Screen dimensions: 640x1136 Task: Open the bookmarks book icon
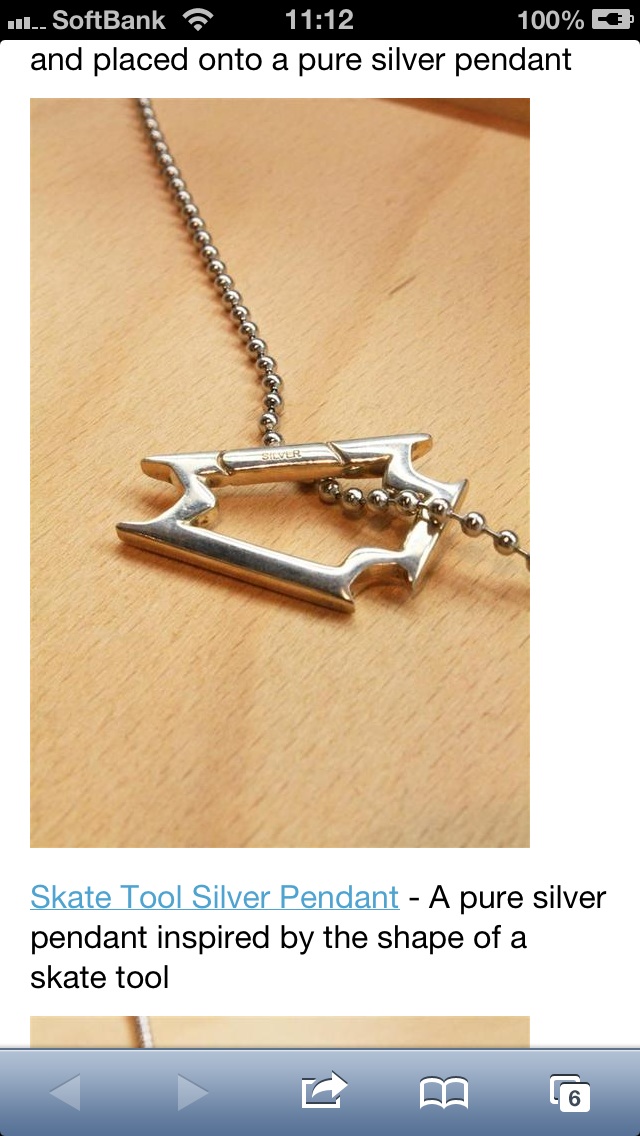(444, 1092)
